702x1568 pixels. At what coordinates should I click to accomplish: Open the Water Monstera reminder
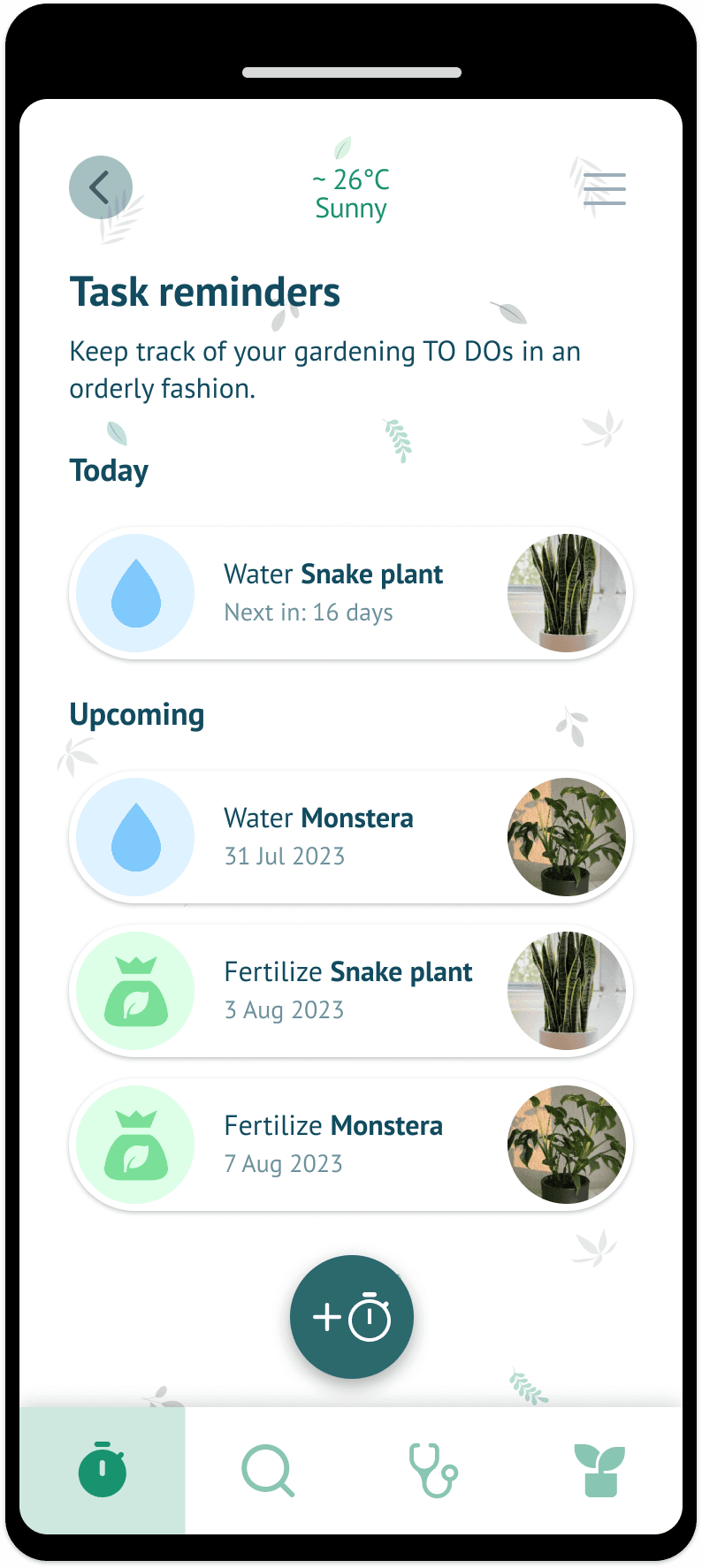[x=351, y=837]
